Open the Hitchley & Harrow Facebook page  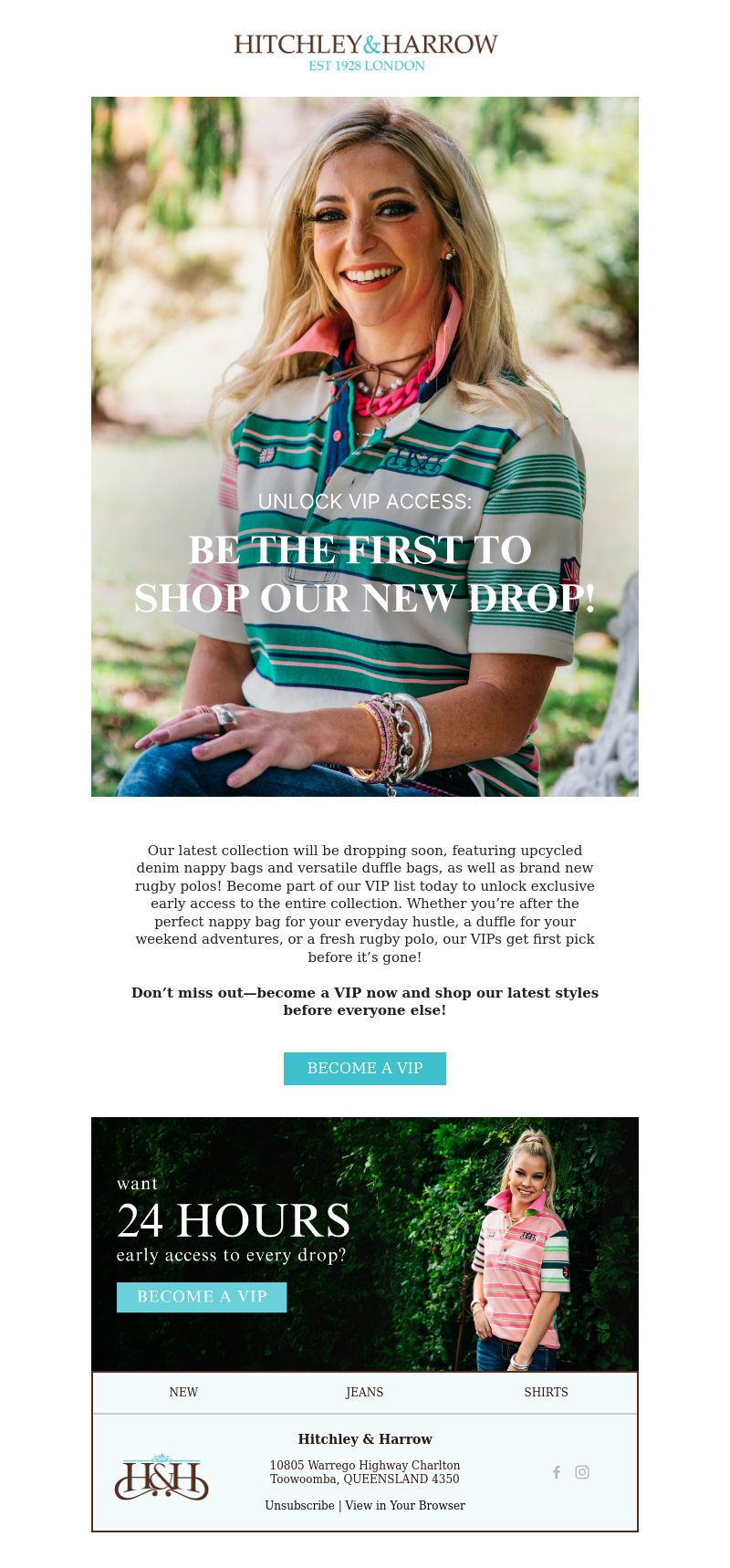click(556, 1472)
